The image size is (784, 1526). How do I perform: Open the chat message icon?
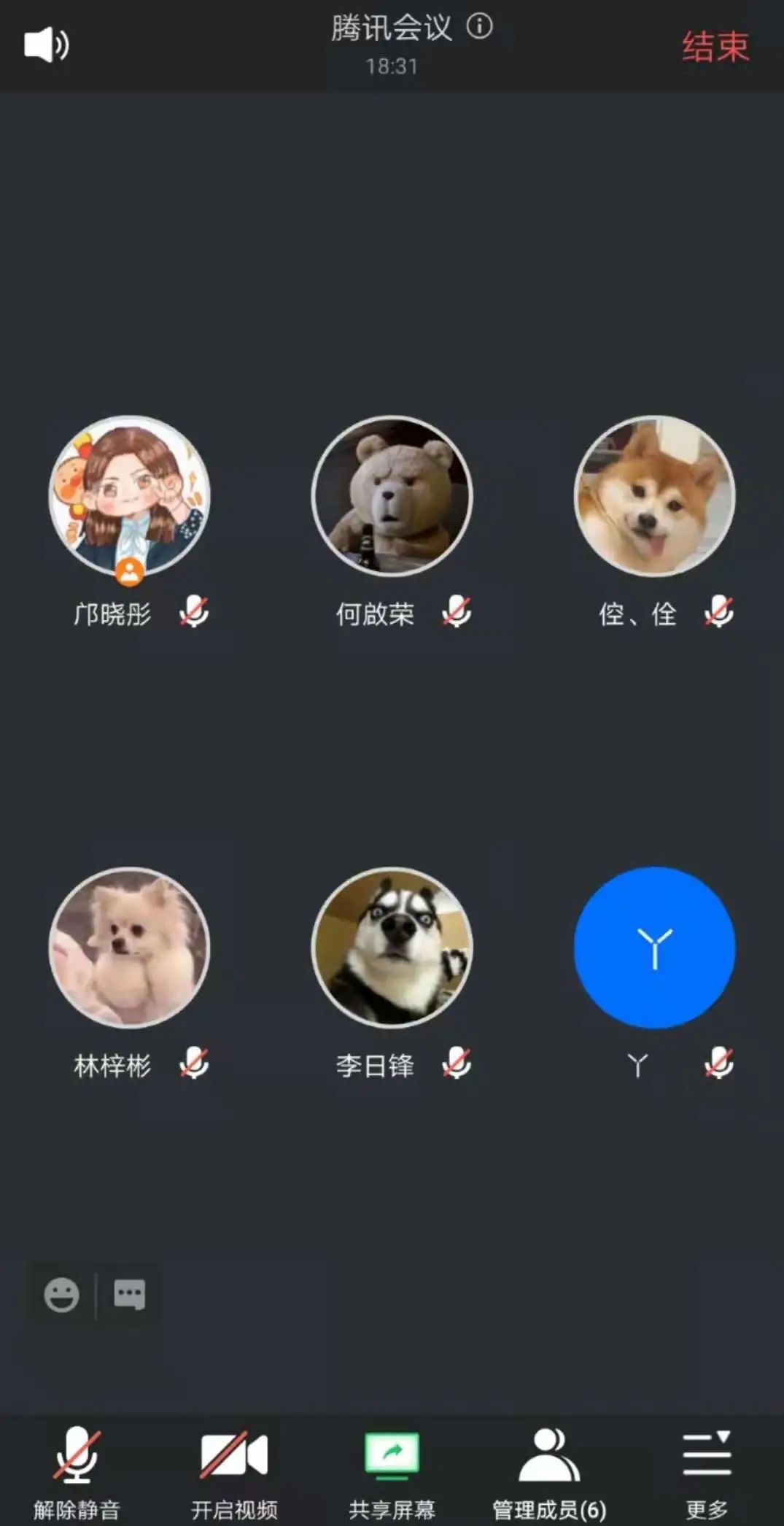tap(130, 1295)
